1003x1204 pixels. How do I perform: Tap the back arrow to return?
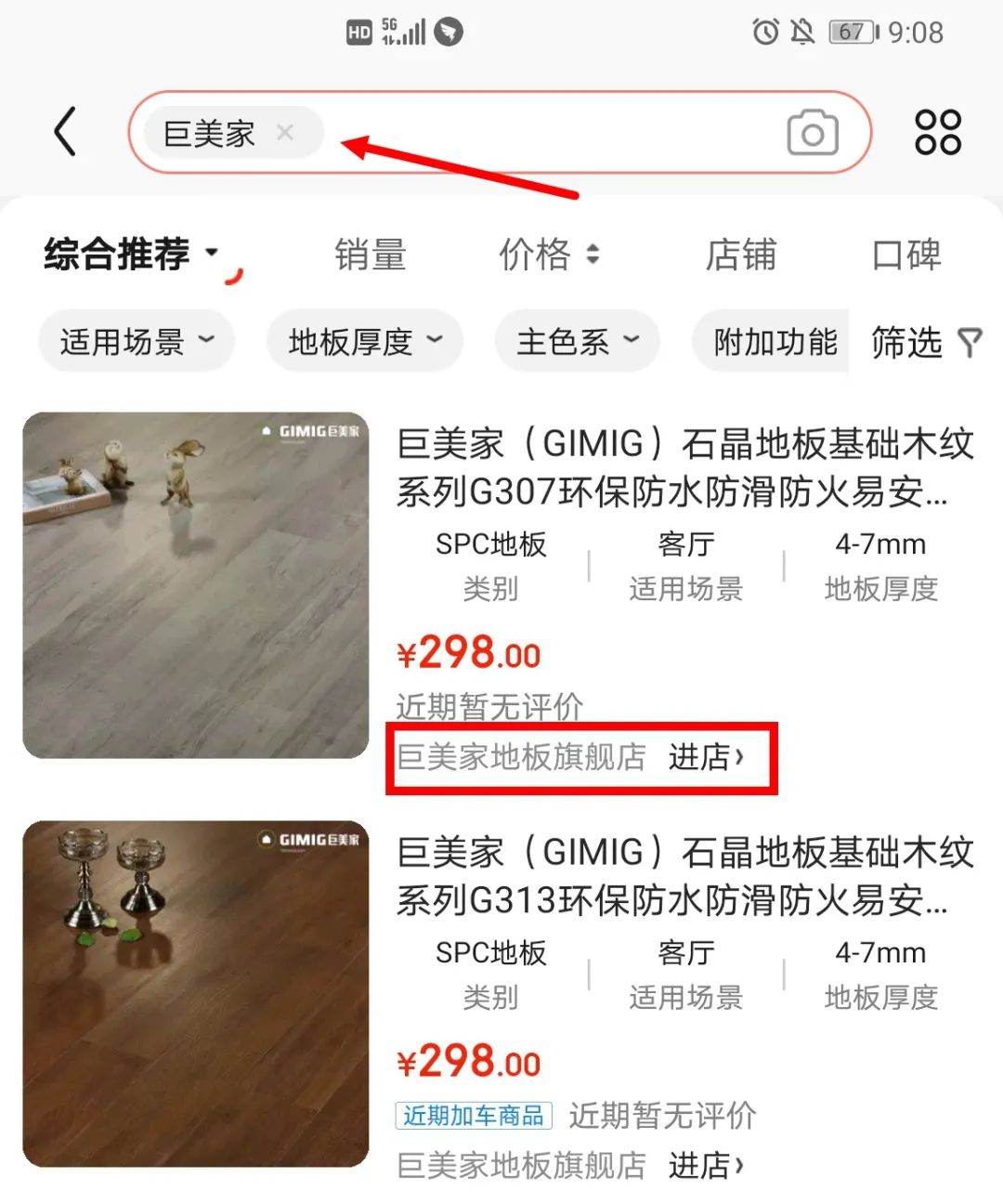coord(64,131)
